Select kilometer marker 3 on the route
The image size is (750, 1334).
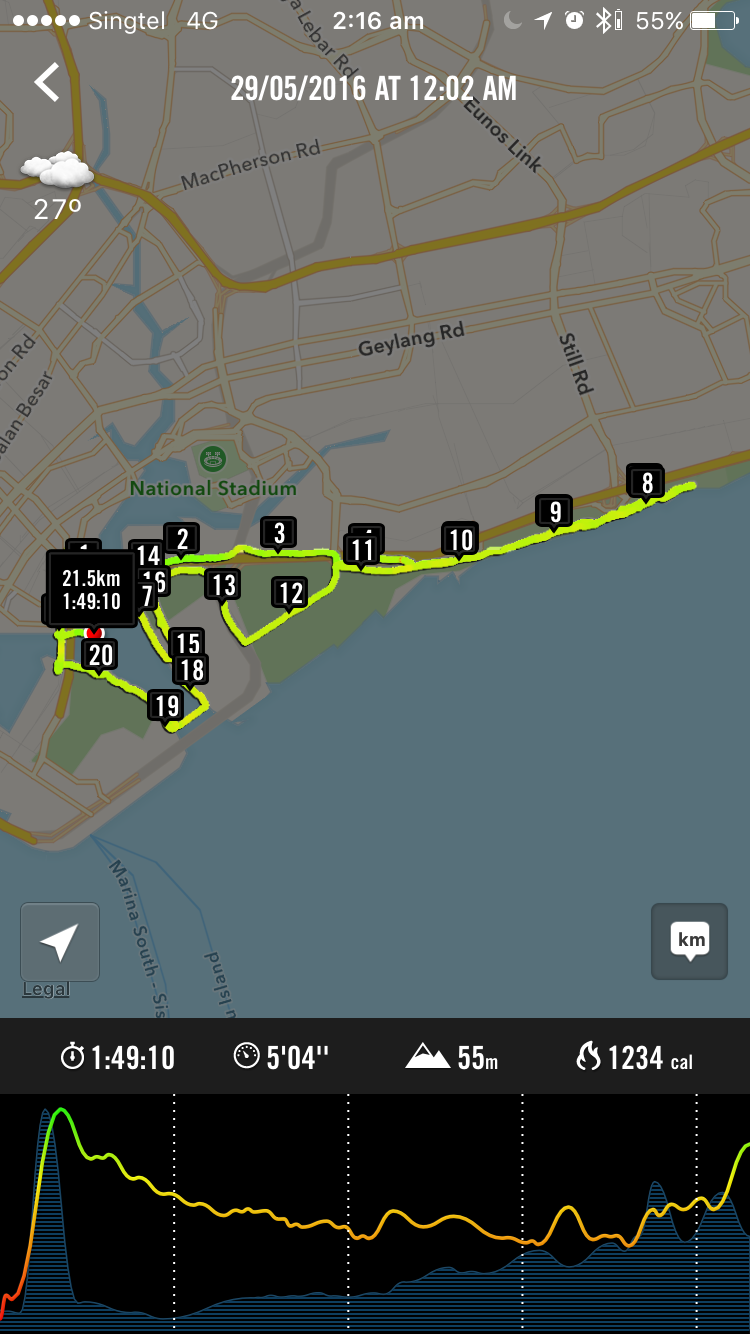point(279,533)
